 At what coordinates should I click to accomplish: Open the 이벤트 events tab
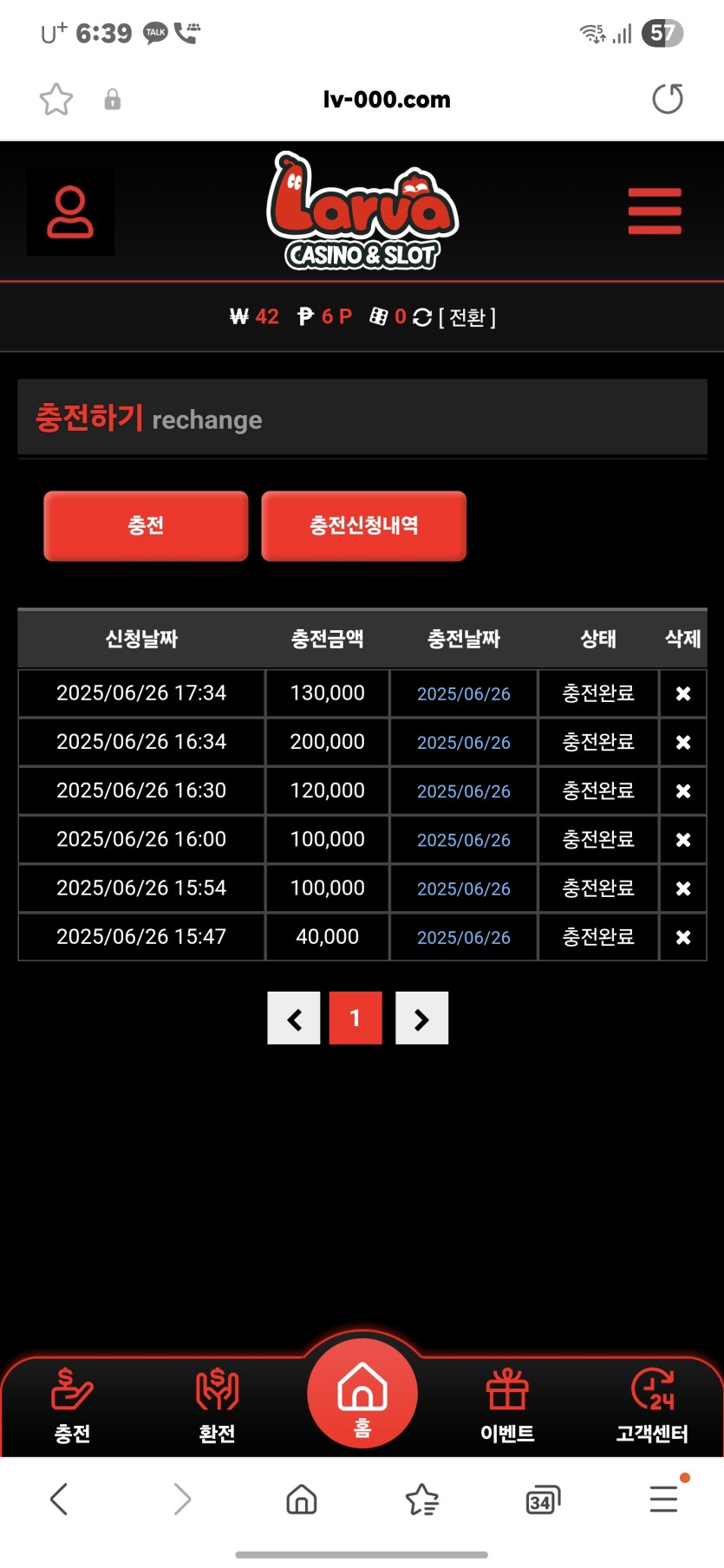507,1406
